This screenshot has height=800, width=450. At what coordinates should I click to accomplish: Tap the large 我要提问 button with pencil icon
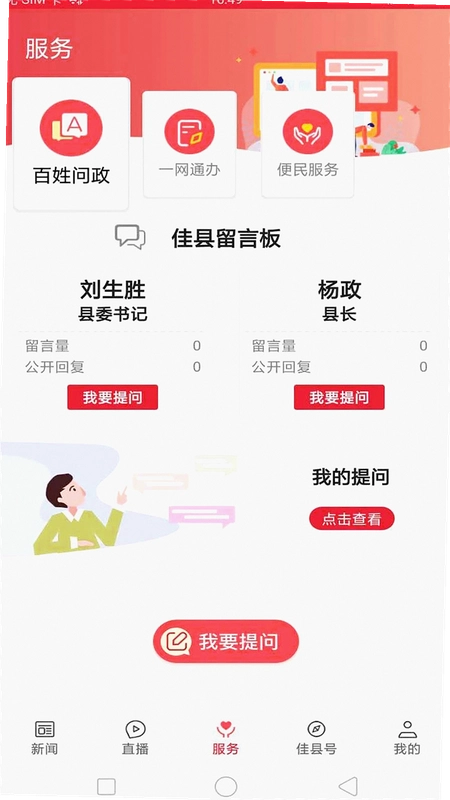226,641
